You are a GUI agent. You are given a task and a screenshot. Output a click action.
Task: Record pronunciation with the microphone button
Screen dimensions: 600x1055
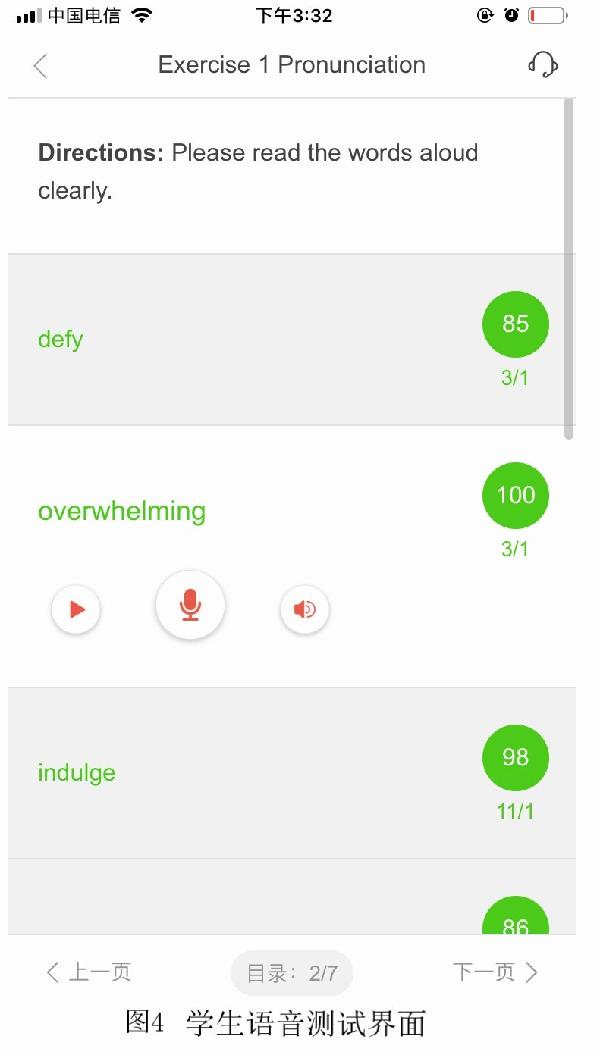click(x=190, y=605)
